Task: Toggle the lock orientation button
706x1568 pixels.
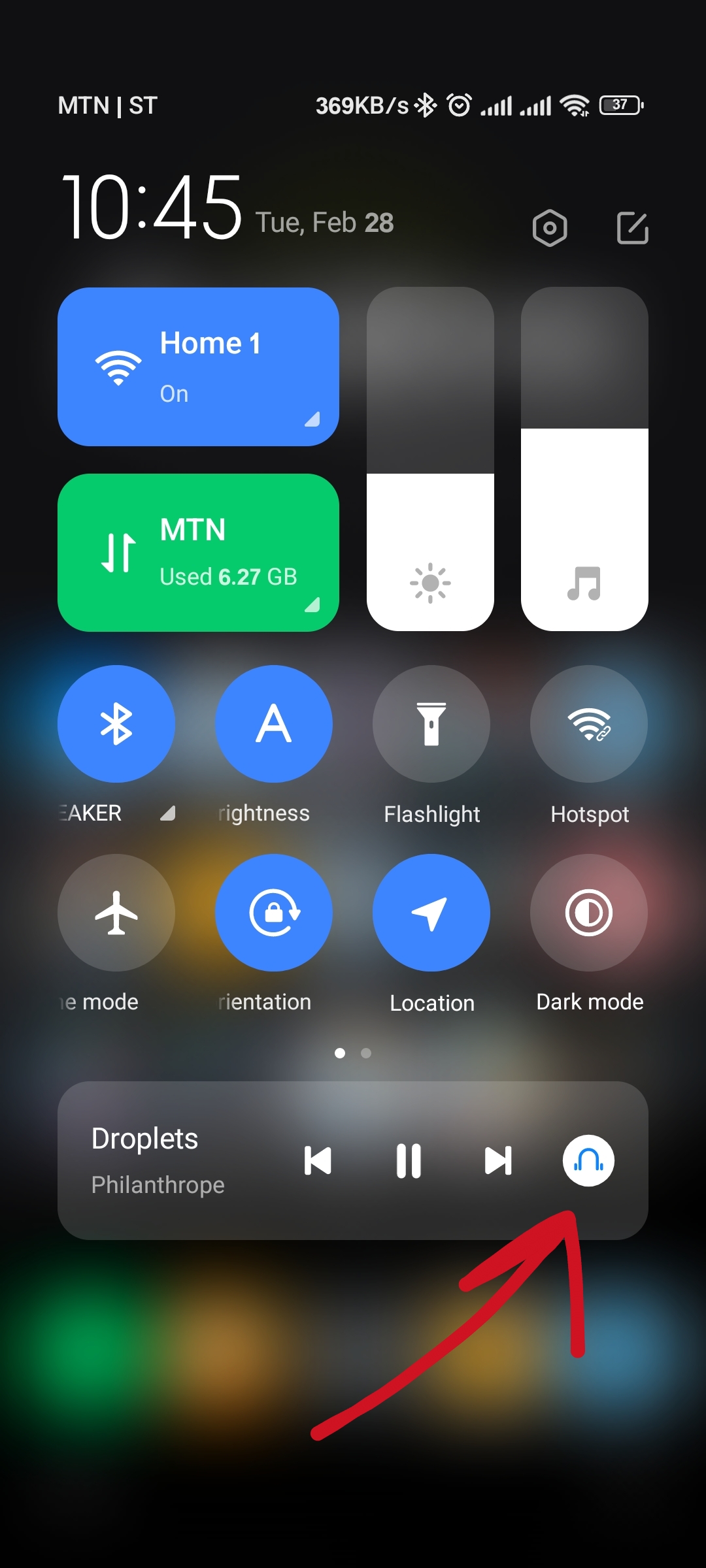Action: tap(274, 913)
